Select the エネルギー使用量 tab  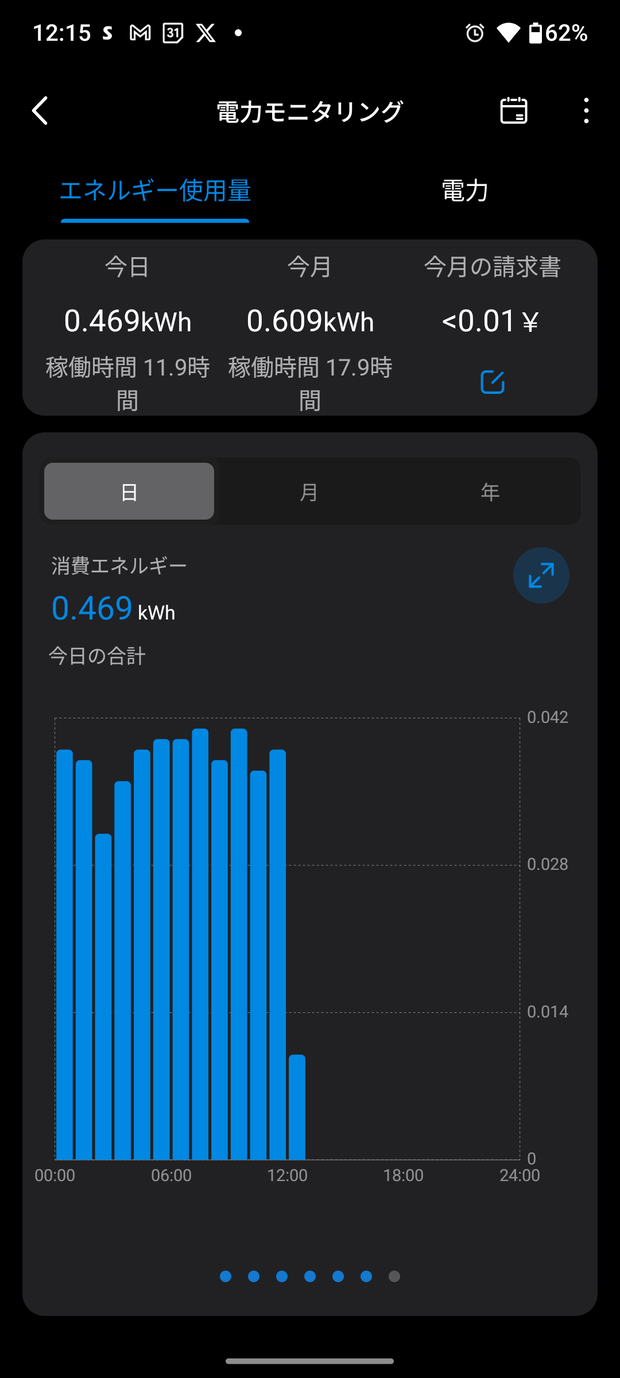(x=155, y=191)
